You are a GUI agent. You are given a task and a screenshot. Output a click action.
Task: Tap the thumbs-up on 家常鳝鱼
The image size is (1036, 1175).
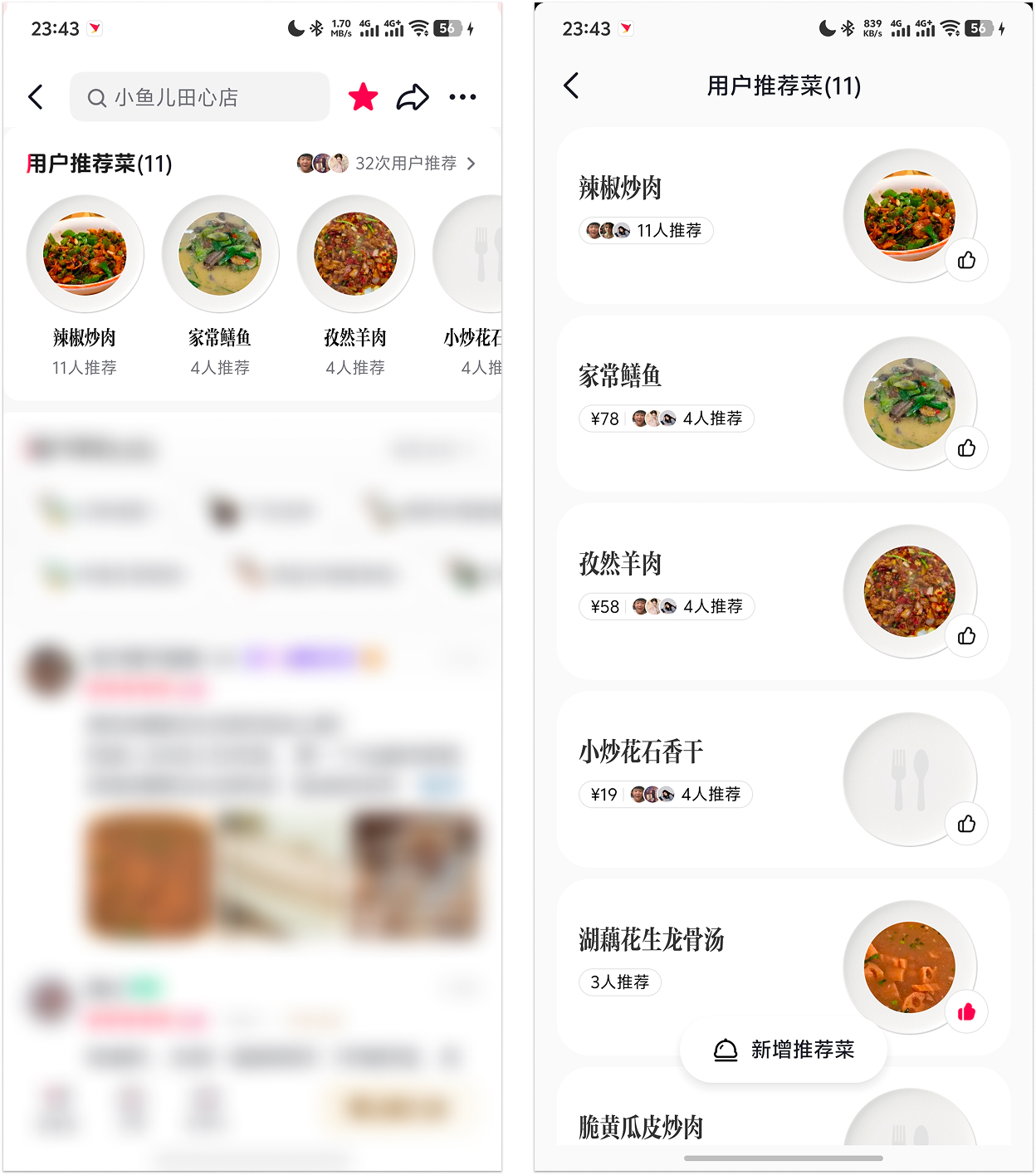(x=965, y=448)
